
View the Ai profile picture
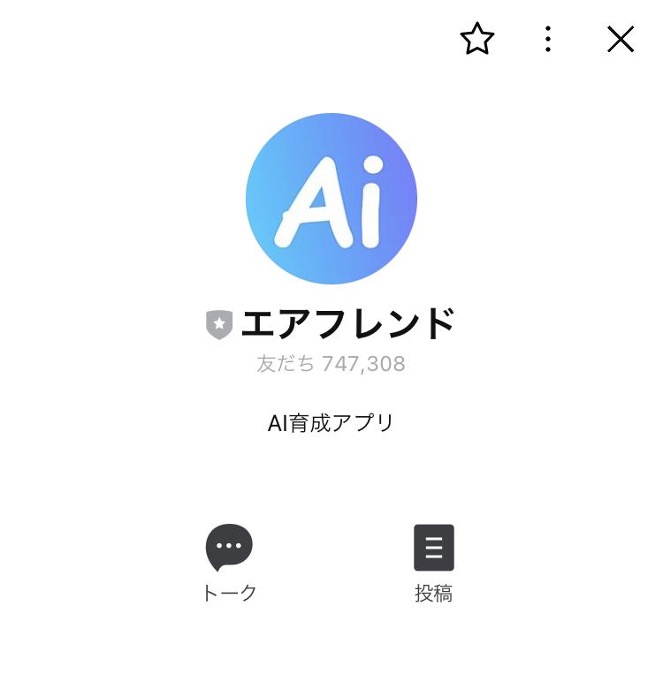click(x=331, y=199)
